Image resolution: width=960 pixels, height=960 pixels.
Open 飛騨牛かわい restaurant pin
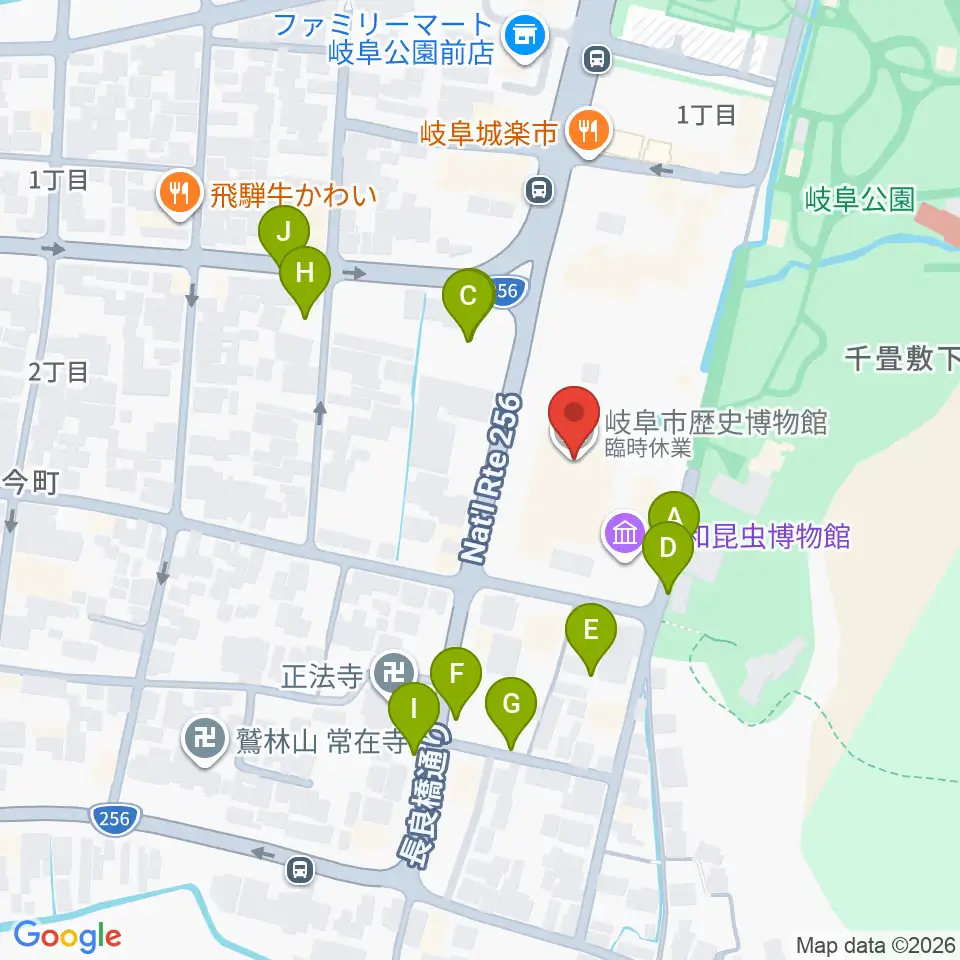(x=179, y=196)
